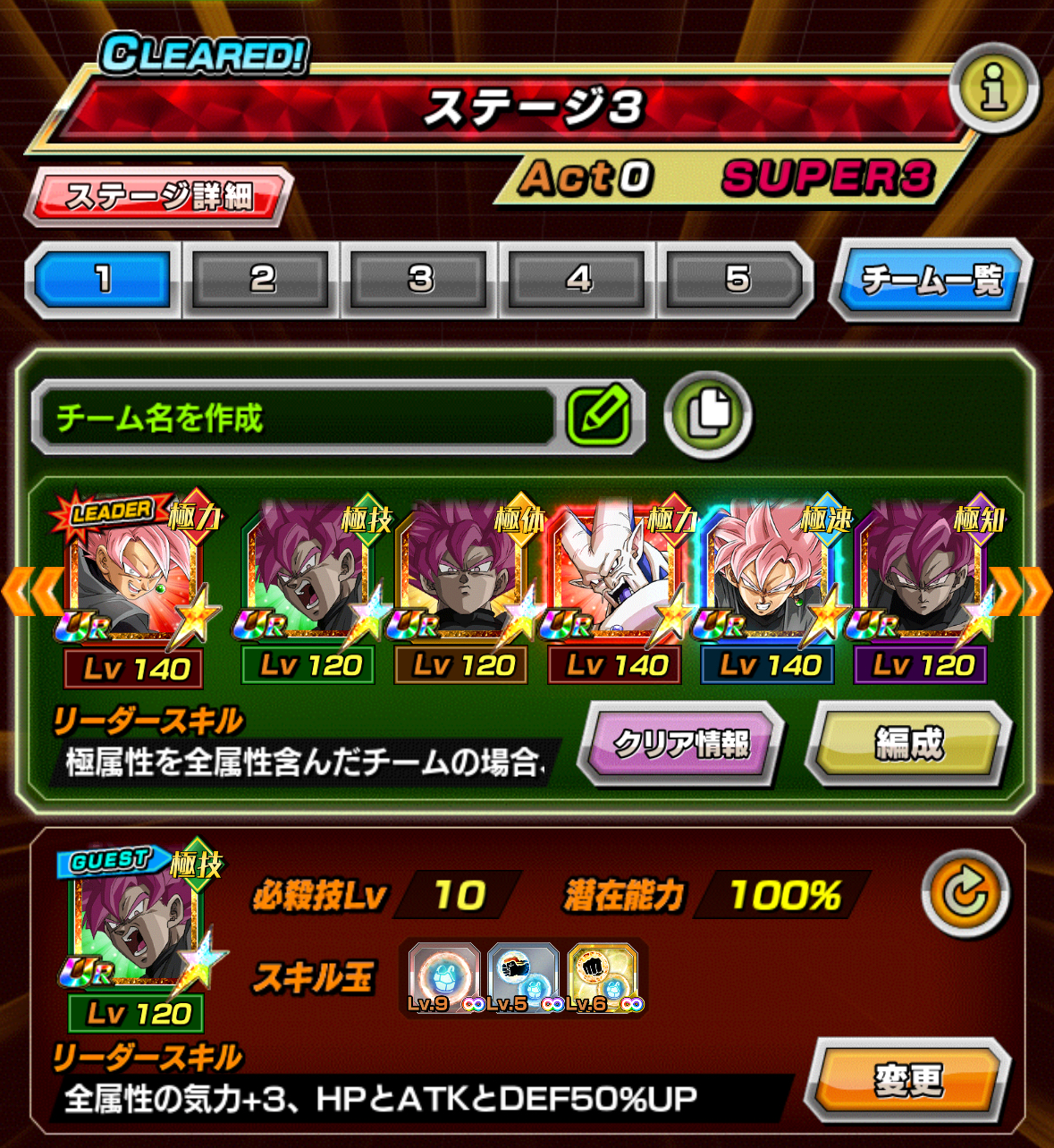Go to next team with right arrows

(x=1022, y=591)
